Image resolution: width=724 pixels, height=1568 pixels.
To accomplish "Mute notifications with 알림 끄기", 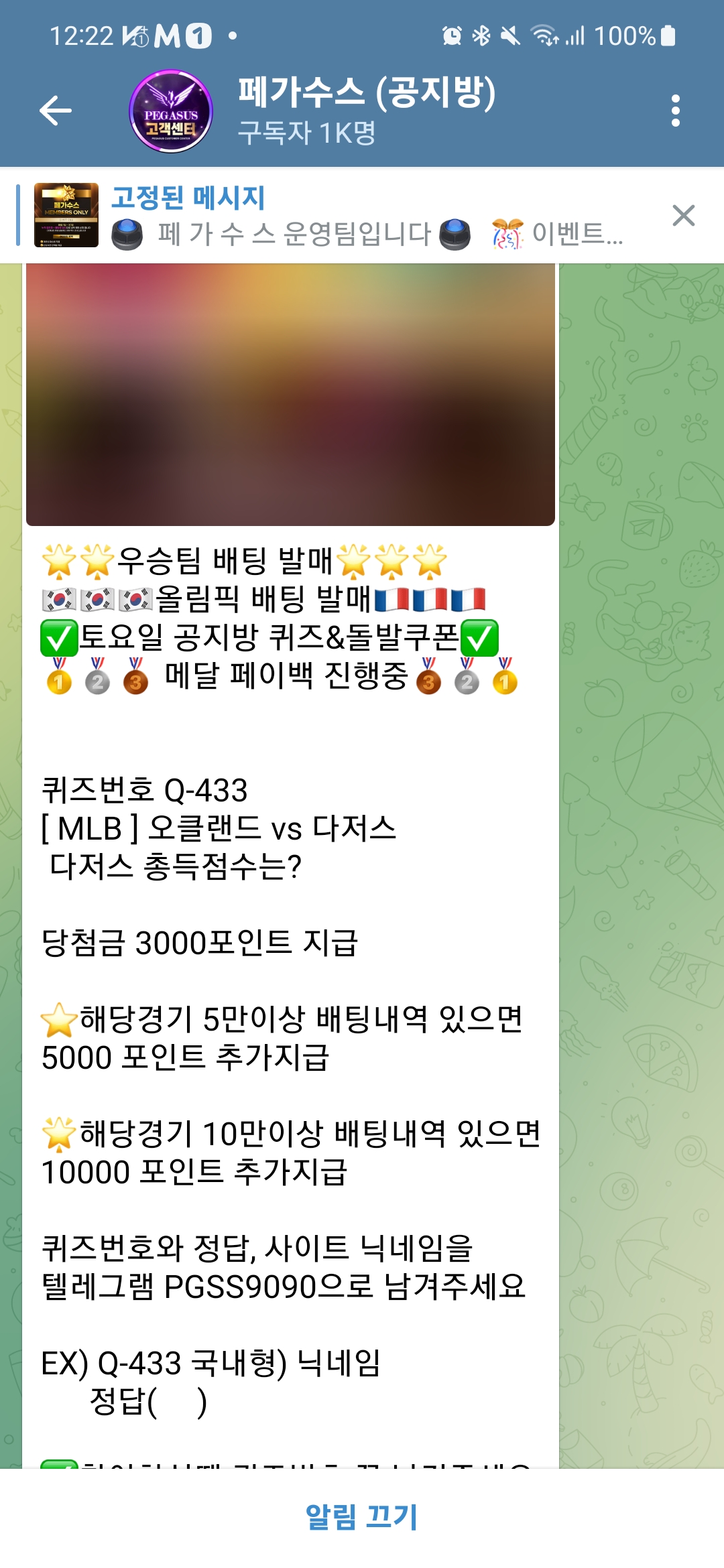I will coord(362,1516).
